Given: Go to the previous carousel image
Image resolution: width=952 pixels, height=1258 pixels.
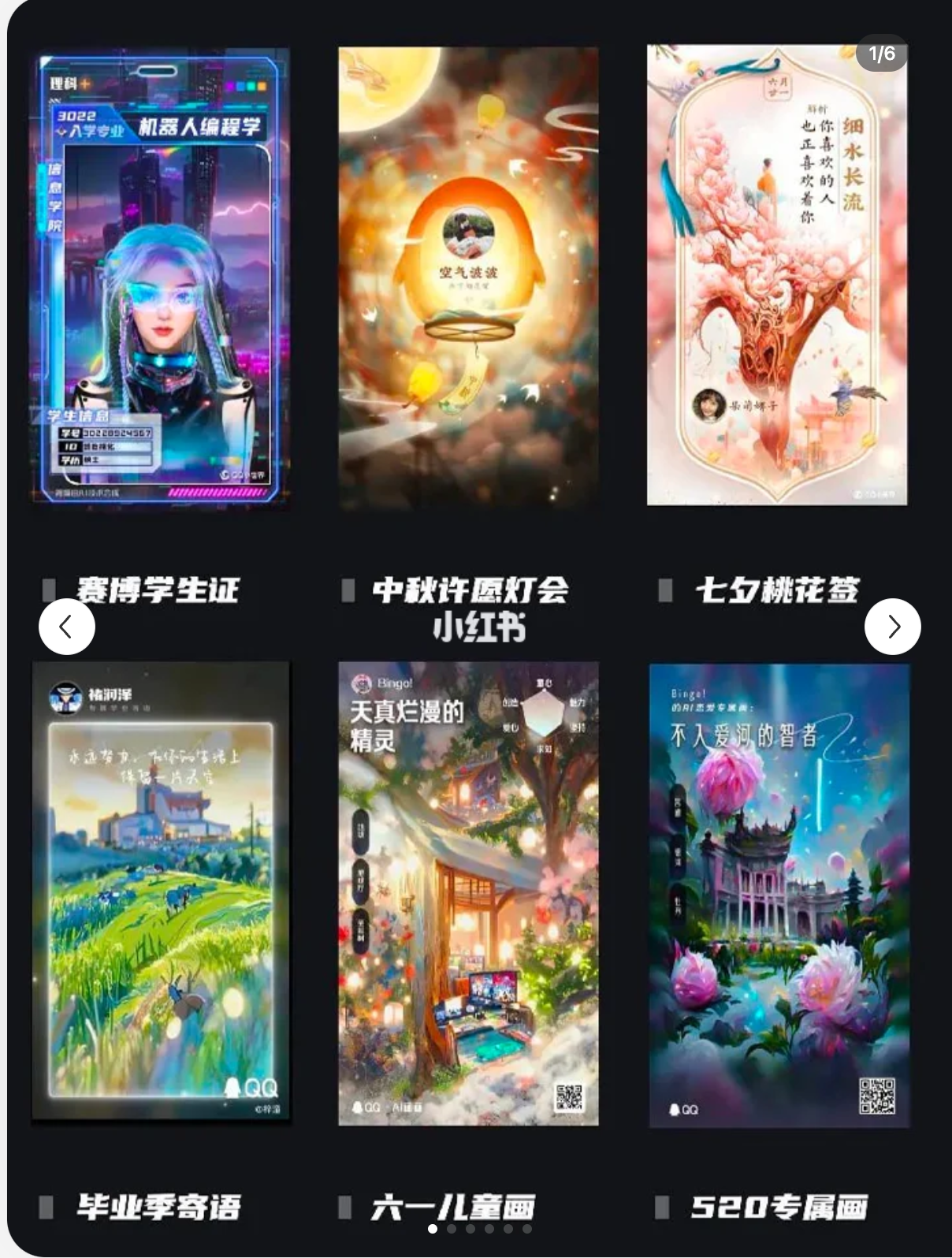Looking at the screenshot, I should click(x=67, y=627).
